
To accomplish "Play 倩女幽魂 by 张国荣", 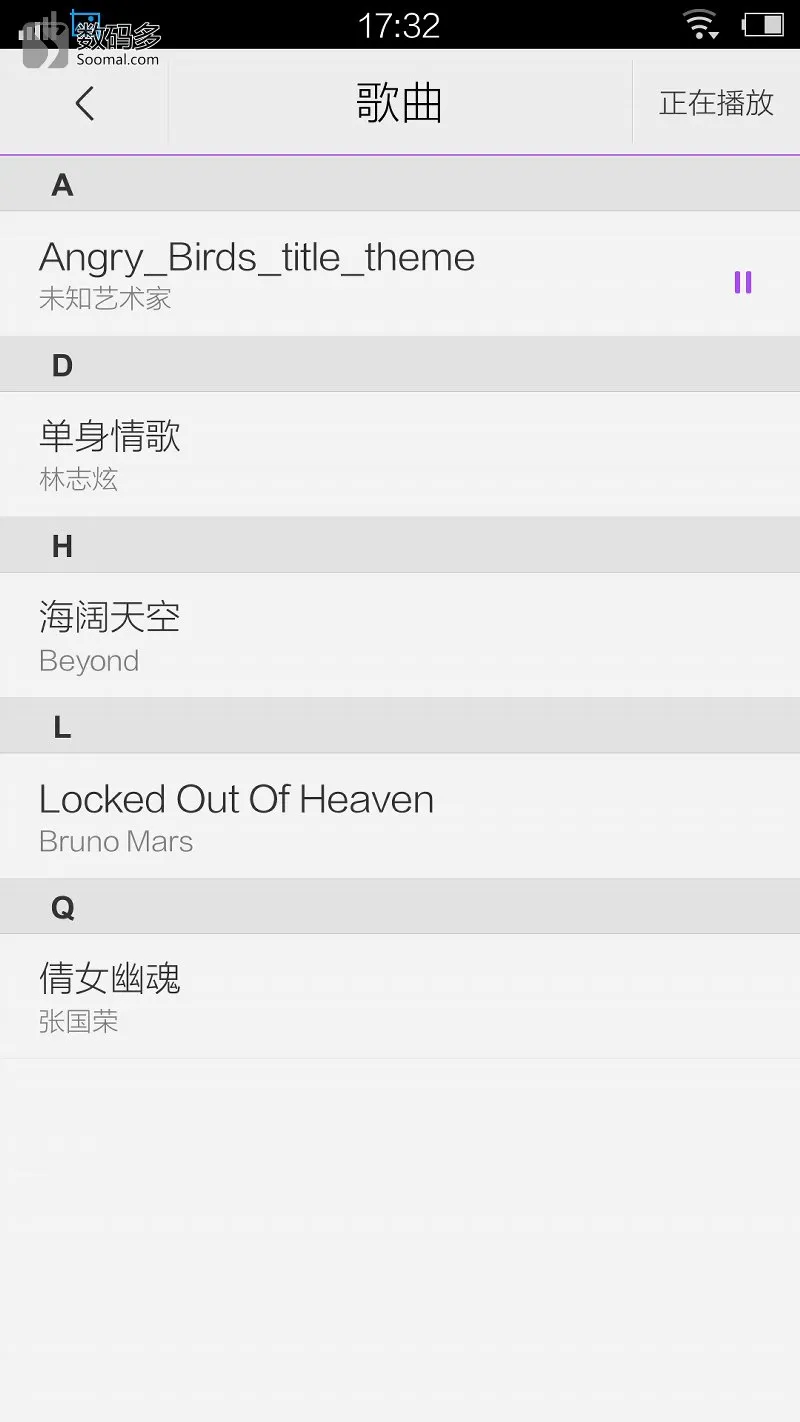I will click(x=400, y=997).
